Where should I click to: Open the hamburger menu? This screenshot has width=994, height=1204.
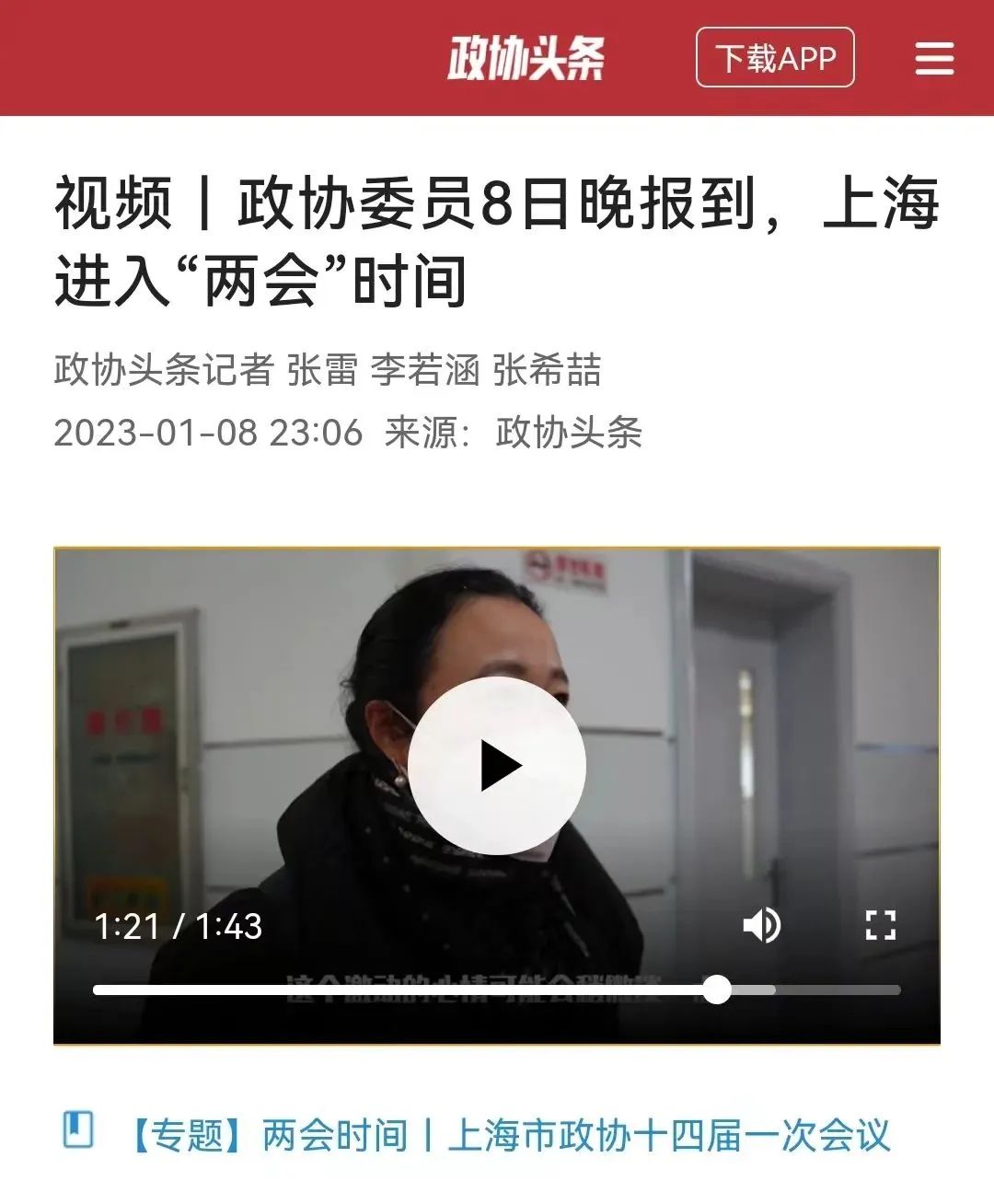[x=934, y=59]
